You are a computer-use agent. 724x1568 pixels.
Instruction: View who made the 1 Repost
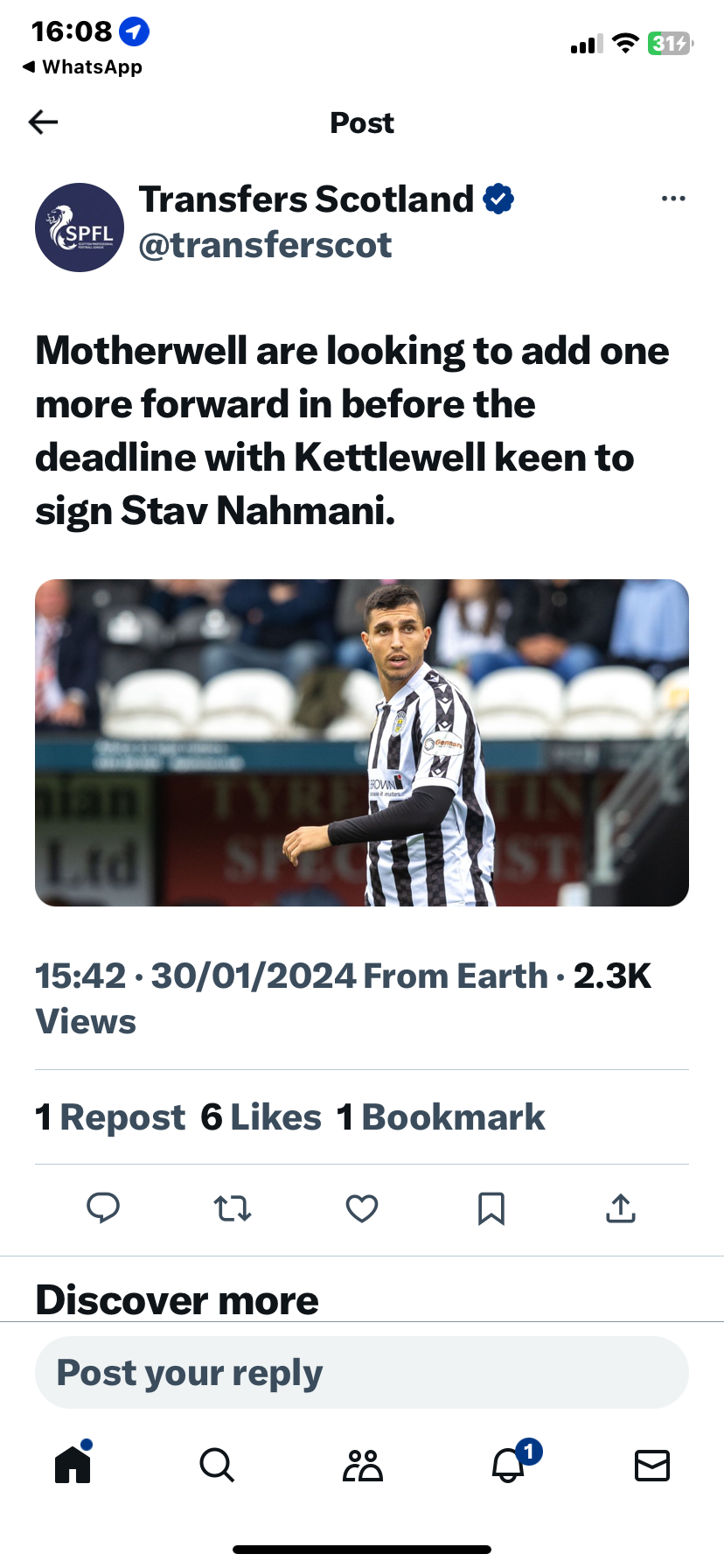111,1117
